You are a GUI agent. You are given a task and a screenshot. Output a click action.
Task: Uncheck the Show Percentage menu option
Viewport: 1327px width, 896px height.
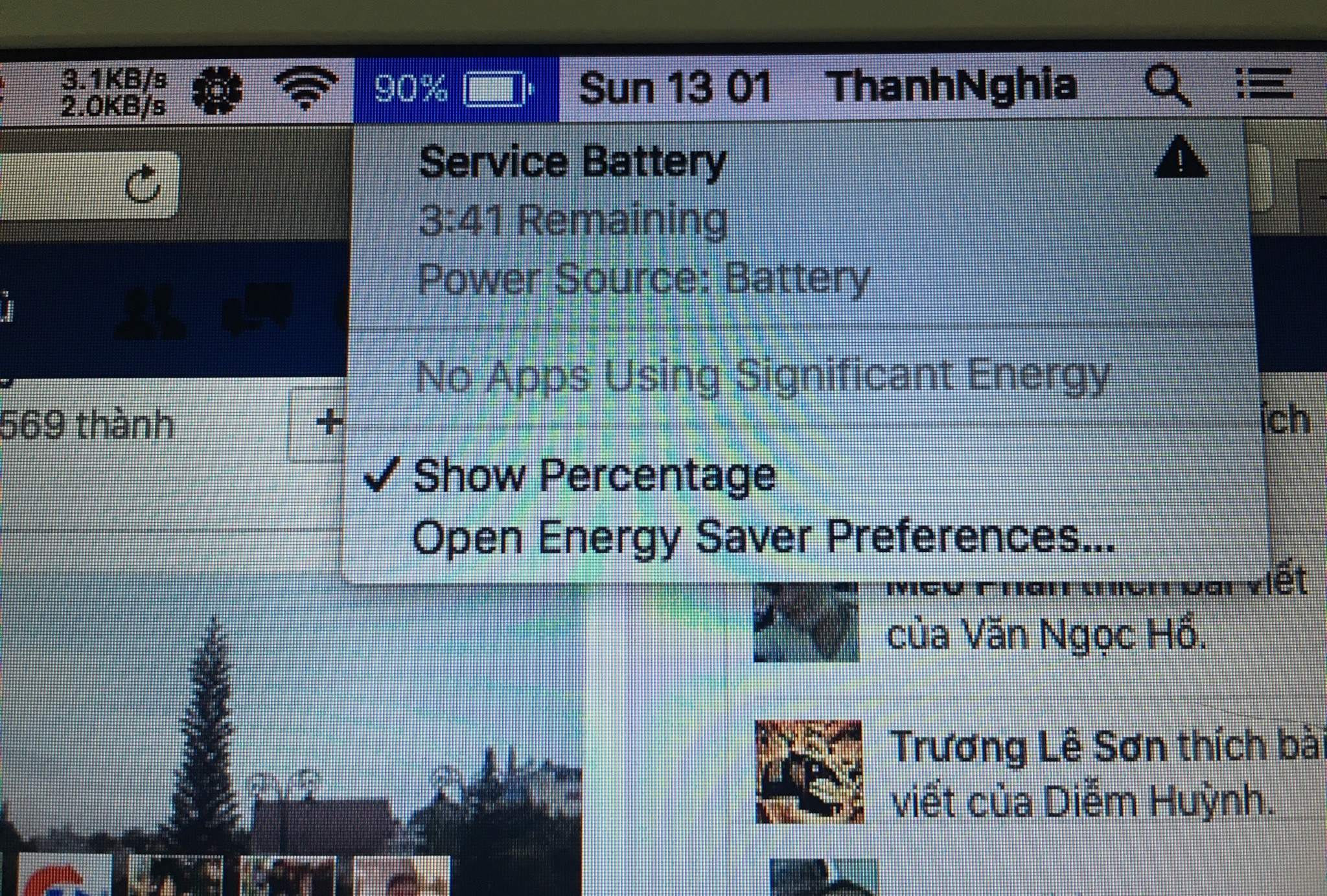click(x=593, y=477)
